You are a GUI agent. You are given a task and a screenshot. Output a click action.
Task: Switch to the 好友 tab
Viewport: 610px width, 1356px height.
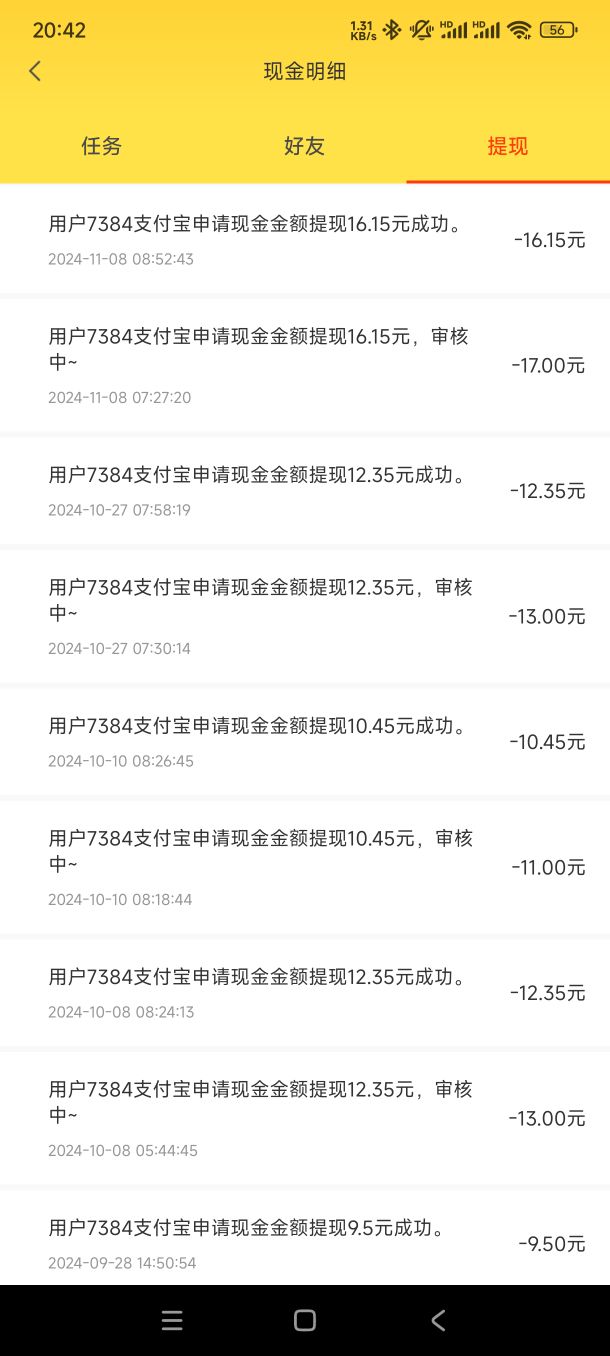pyautogui.click(x=304, y=146)
